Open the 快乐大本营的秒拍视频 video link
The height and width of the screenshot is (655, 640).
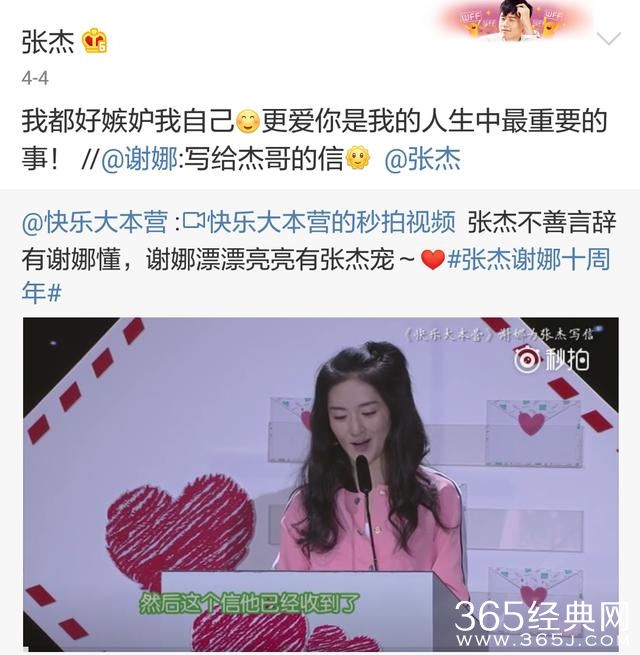pyautogui.click(x=320, y=222)
